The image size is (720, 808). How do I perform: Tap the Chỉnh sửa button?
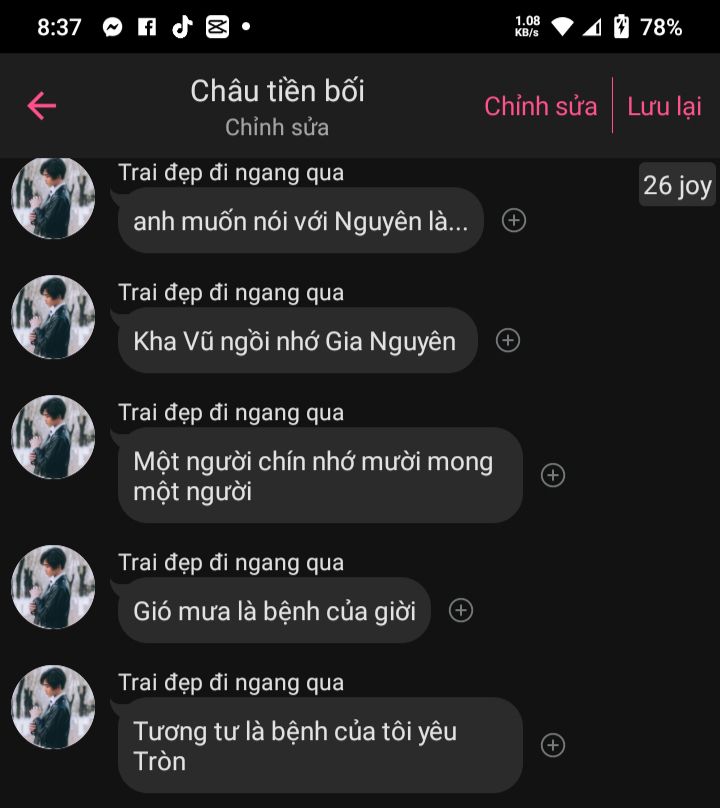(540, 106)
